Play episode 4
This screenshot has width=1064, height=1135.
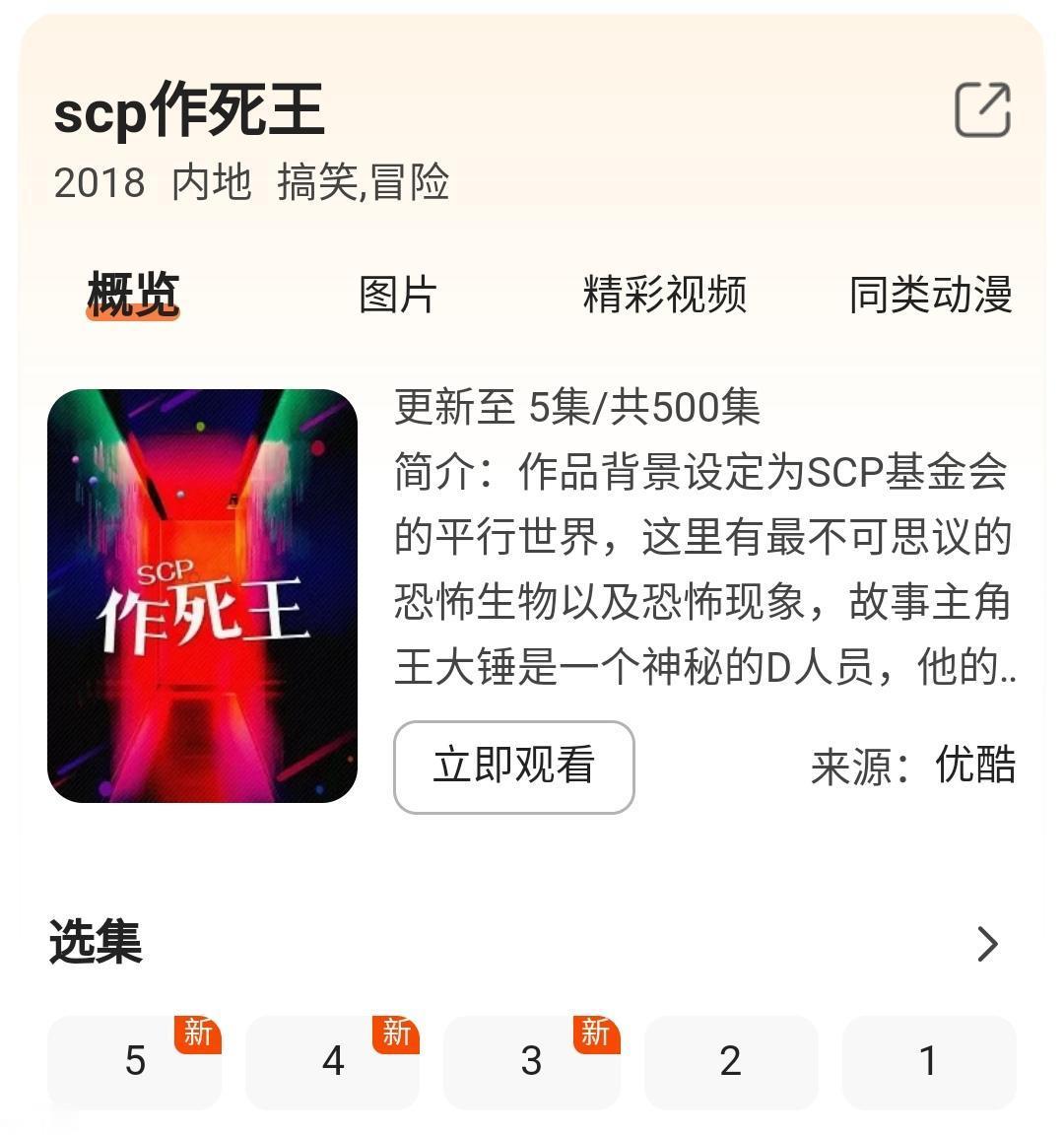333,1061
